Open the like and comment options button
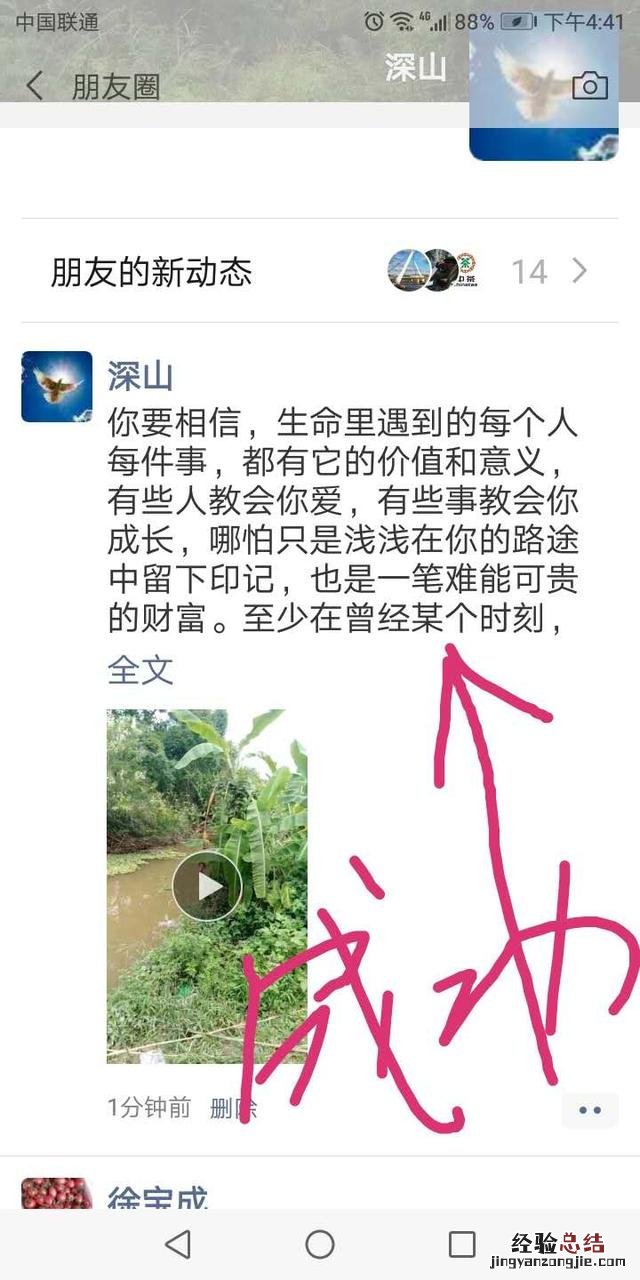 pos(590,1110)
